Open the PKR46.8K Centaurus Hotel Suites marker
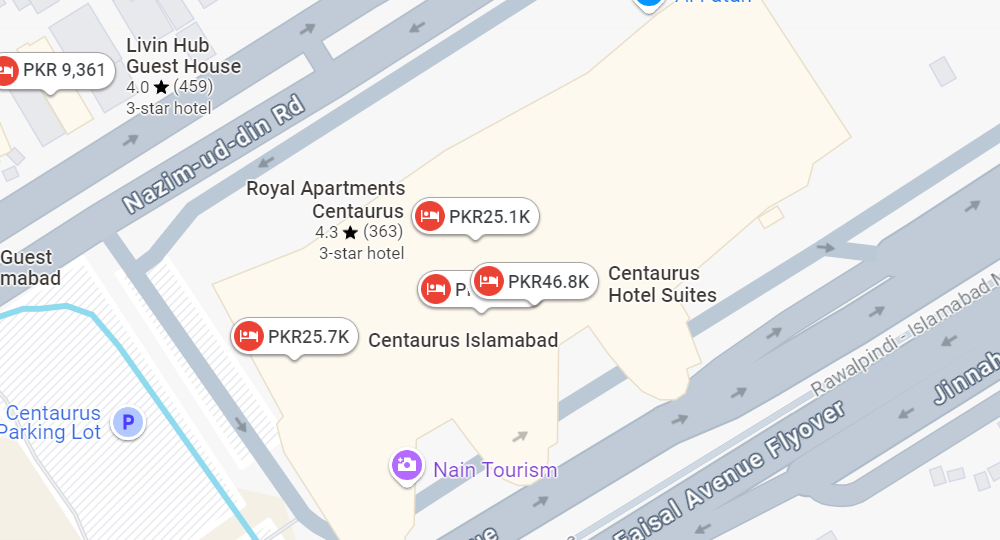 [x=535, y=282]
